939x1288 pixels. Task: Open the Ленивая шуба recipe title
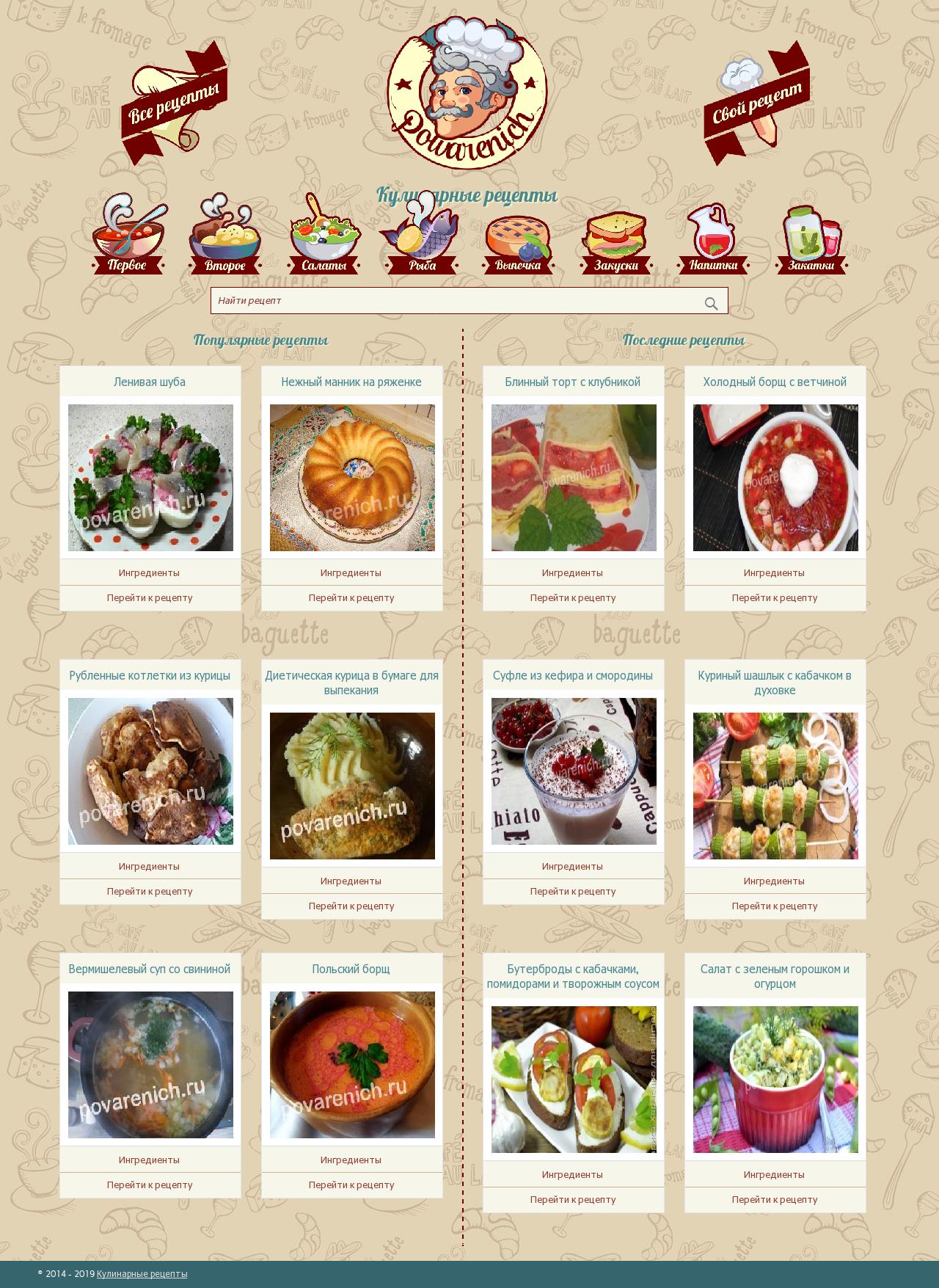click(x=150, y=382)
